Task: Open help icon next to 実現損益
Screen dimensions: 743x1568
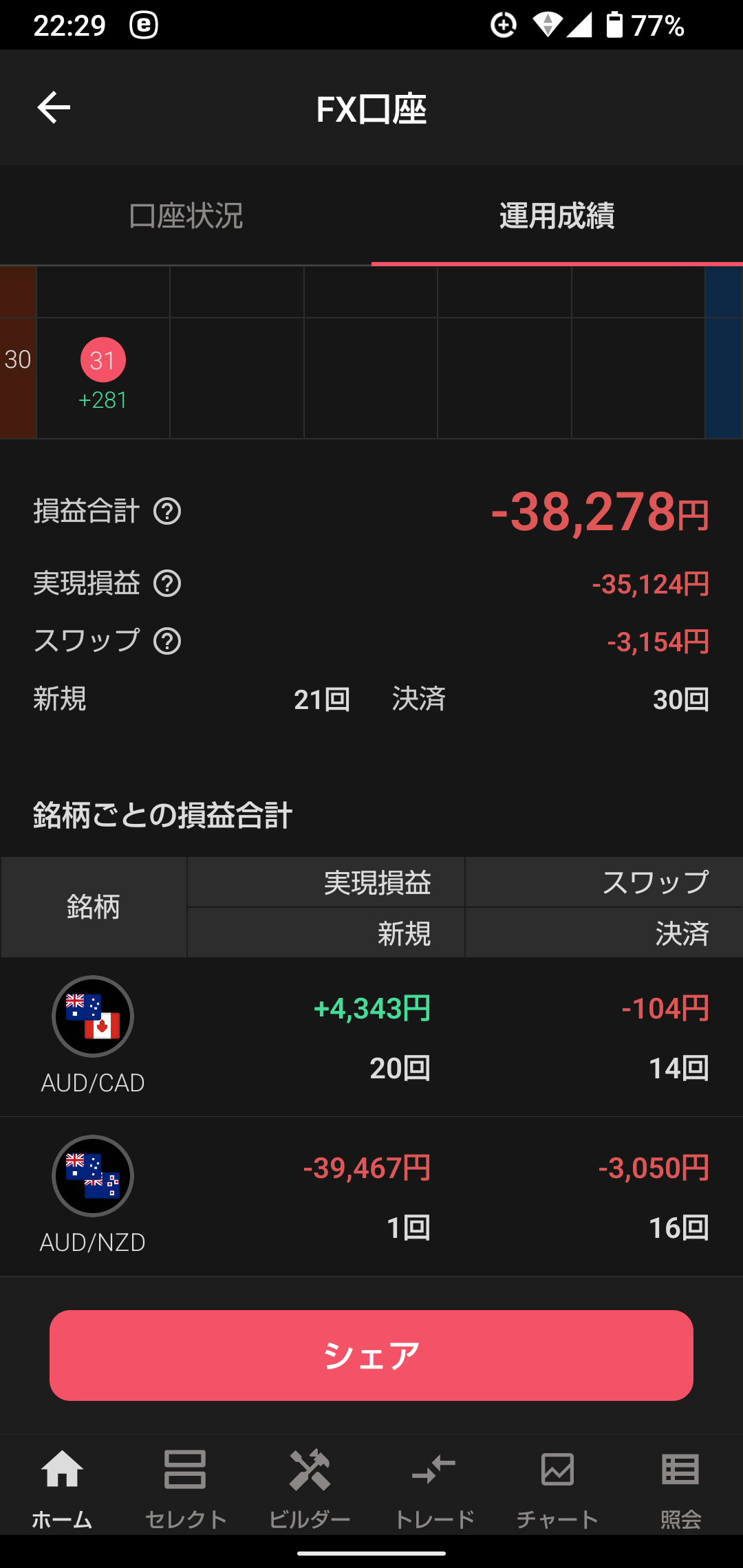Action: point(167,584)
